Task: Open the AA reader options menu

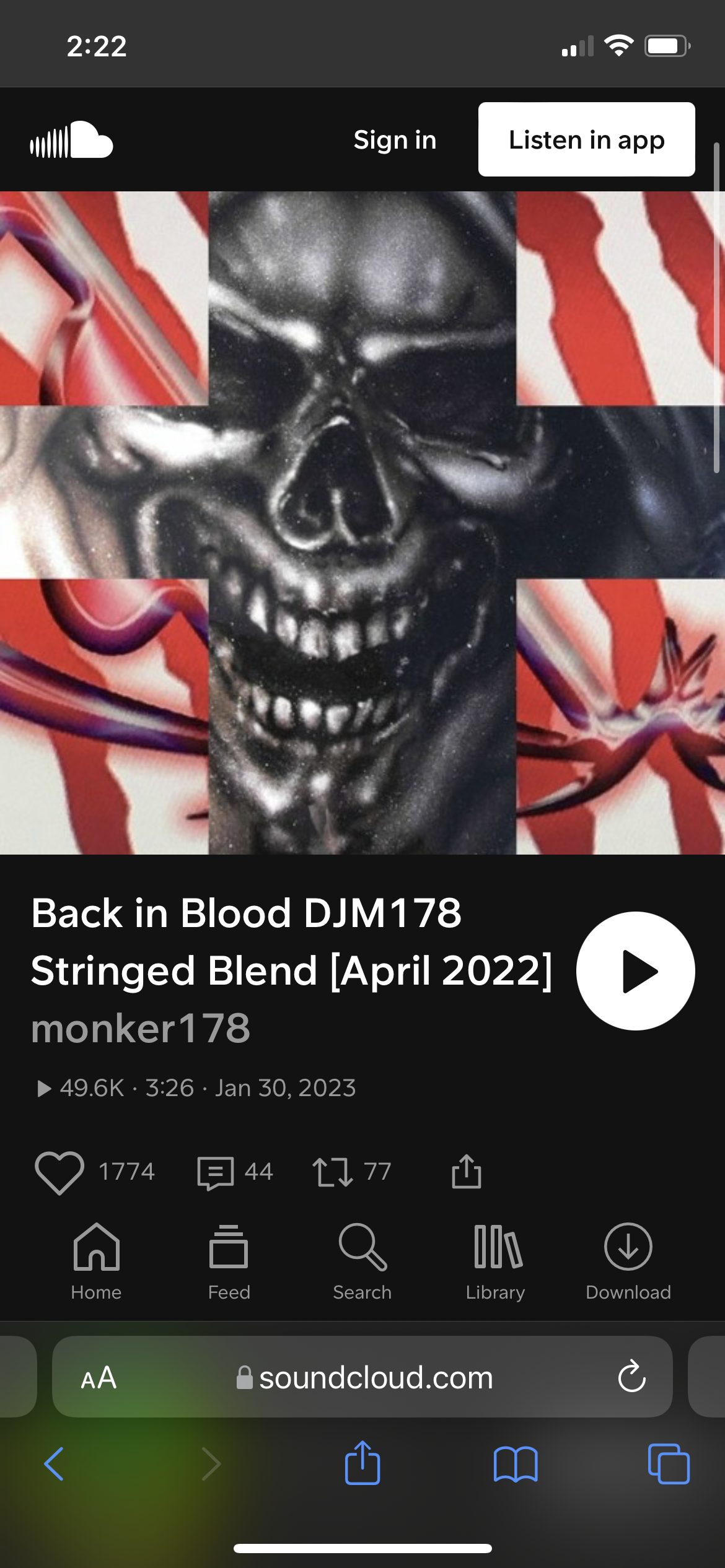Action: tap(99, 1378)
